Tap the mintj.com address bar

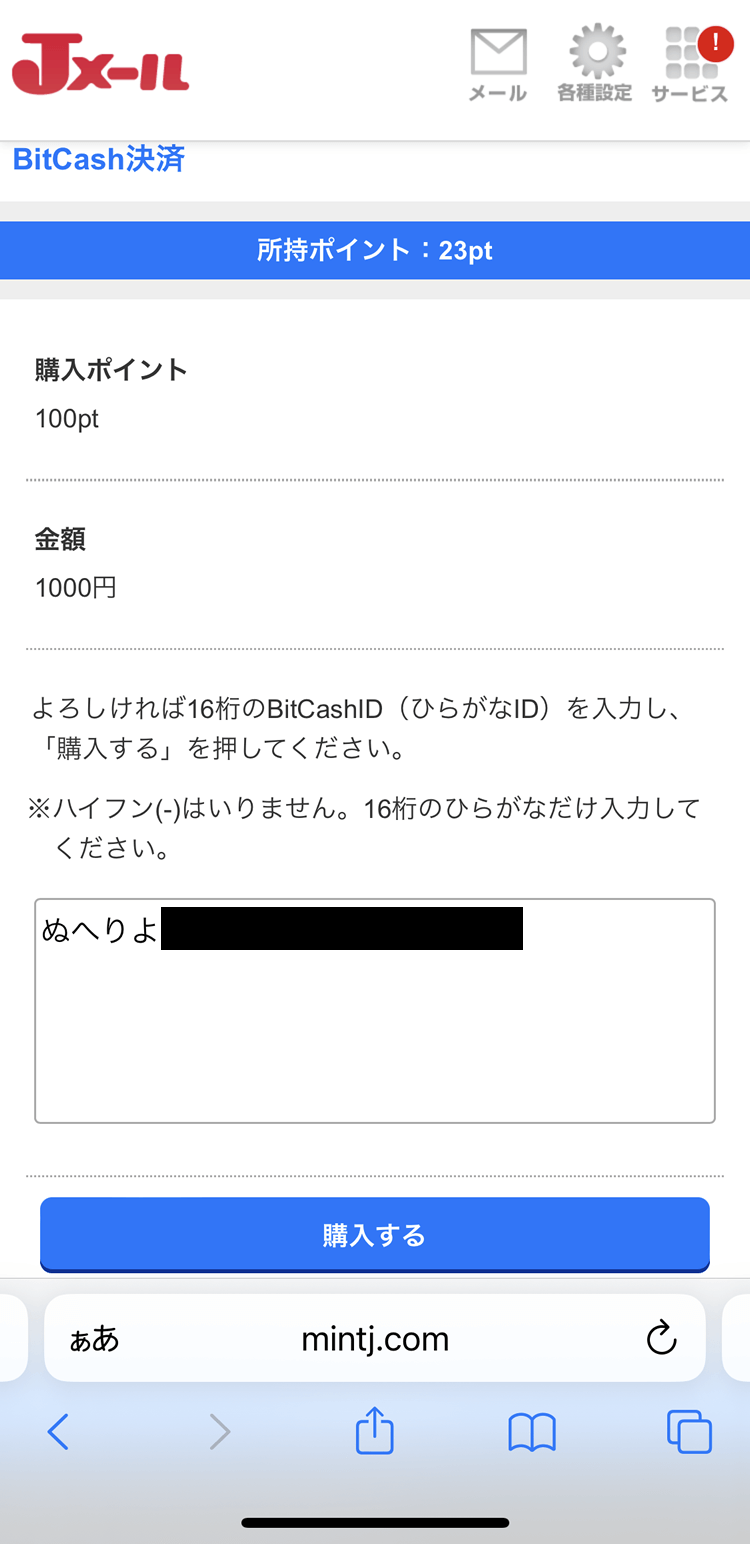coord(375,1339)
